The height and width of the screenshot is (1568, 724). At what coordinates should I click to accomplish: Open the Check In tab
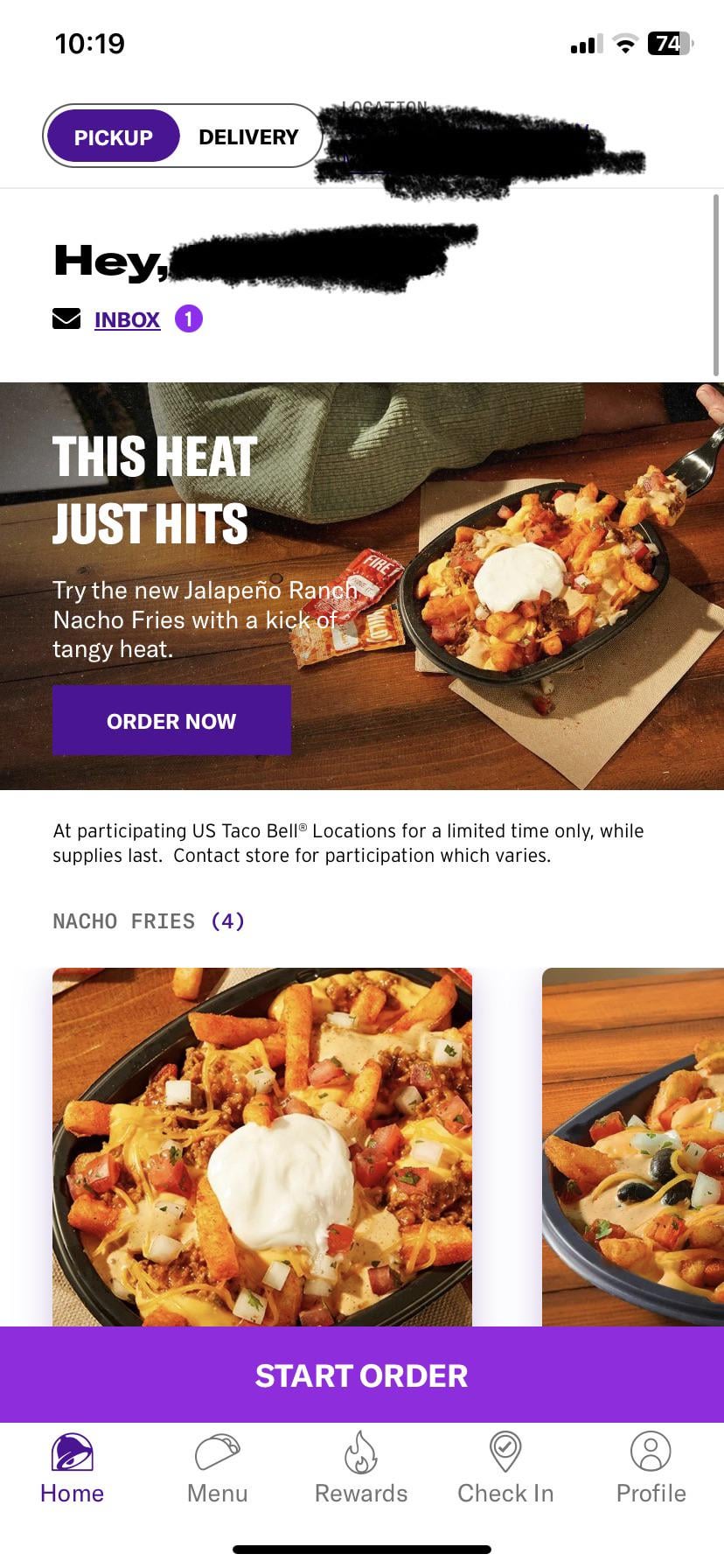[505, 1469]
